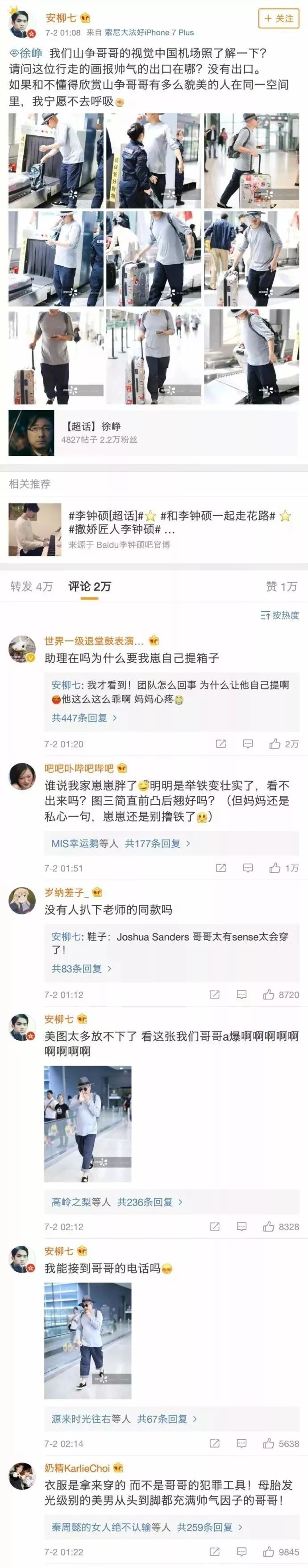Switch to the 评论 2万 tab
Image resolution: width=308 pixels, height=1568 pixels.
pos(89,586)
